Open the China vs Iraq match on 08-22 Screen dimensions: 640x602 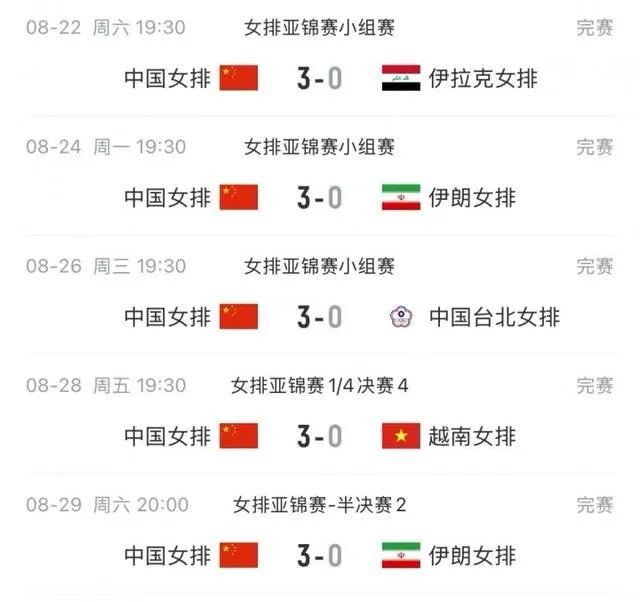320,58
